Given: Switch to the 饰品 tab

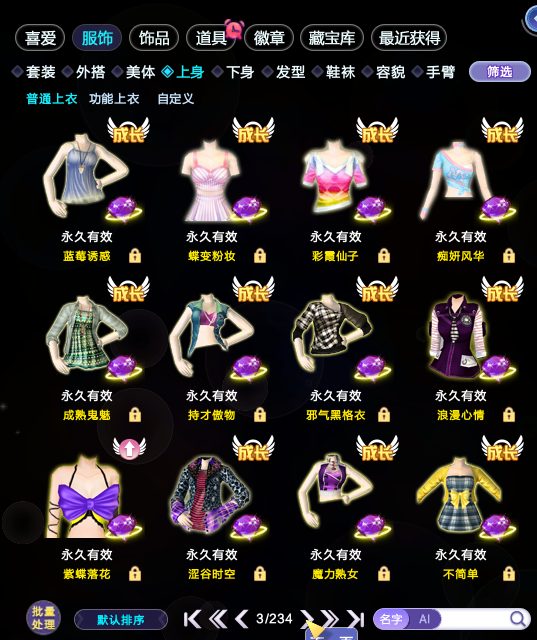Looking at the screenshot, I should (x=154, y=38).
